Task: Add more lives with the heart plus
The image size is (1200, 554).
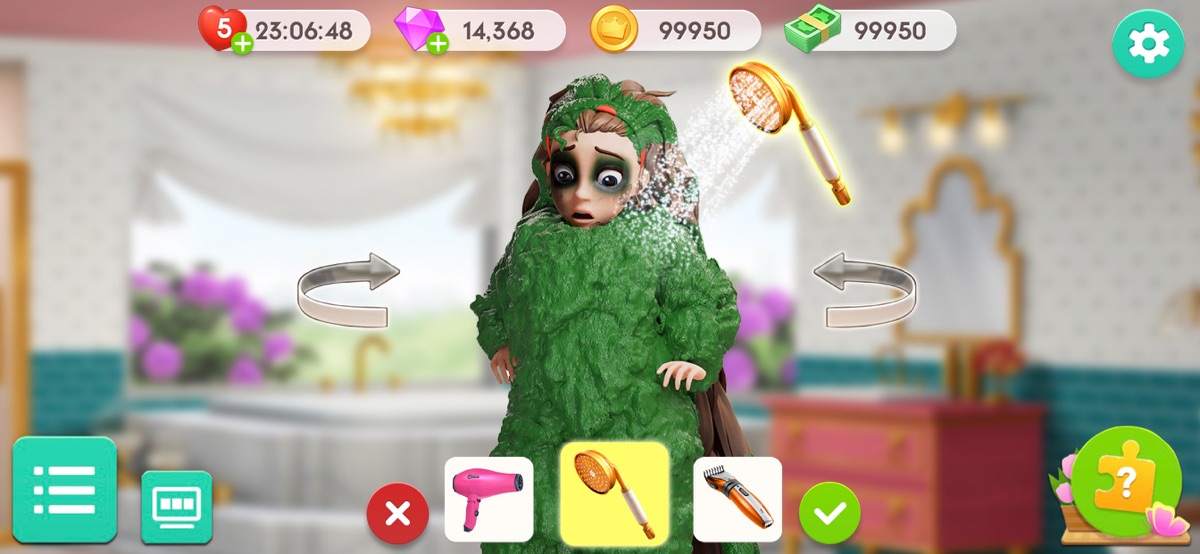Action: coord(241,44)
